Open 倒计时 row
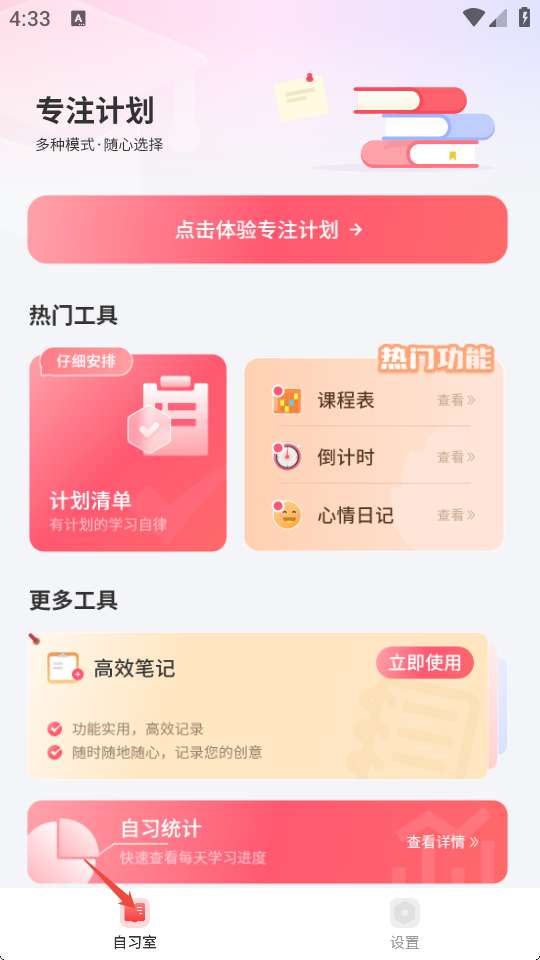 (373, 457)
